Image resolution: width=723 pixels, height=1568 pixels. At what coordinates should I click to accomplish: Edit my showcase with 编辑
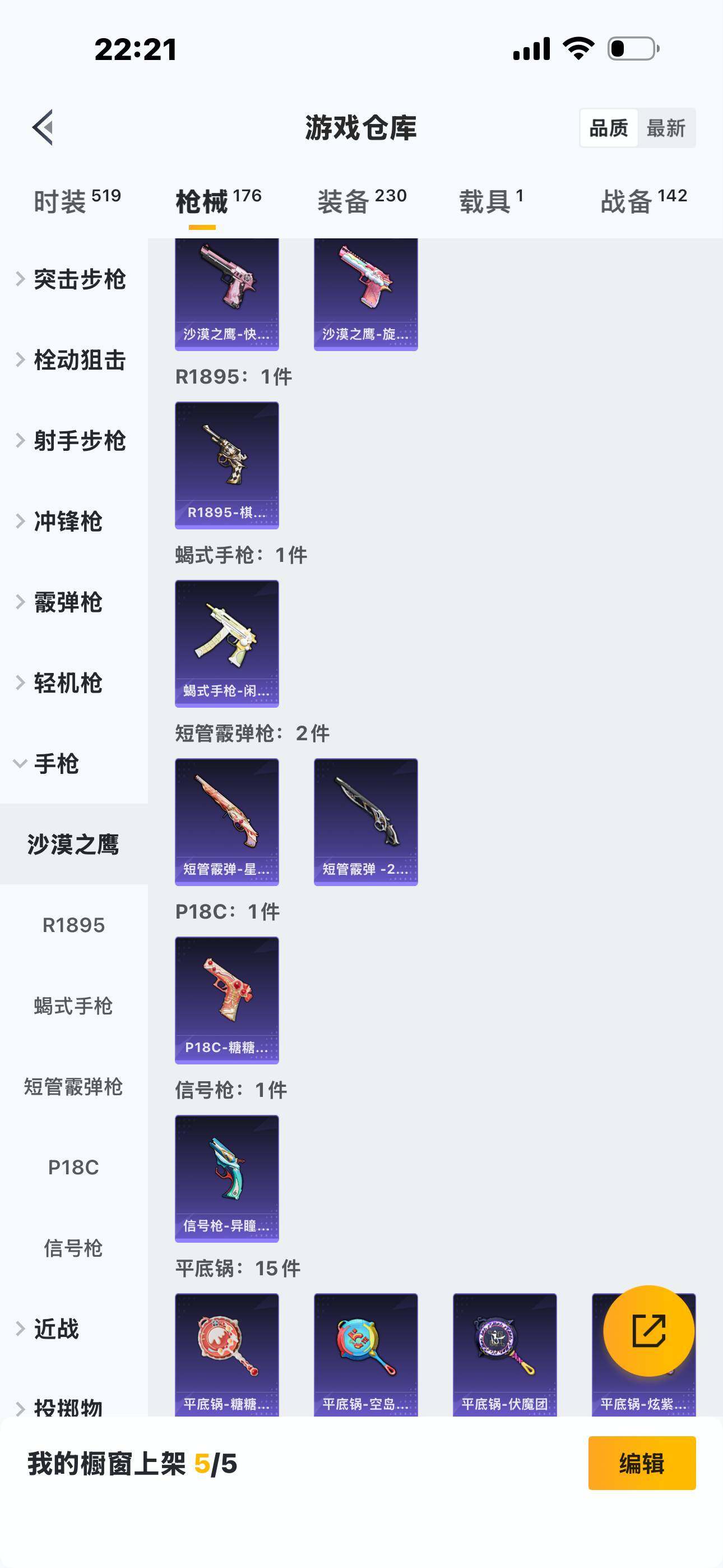[641, 1463]
